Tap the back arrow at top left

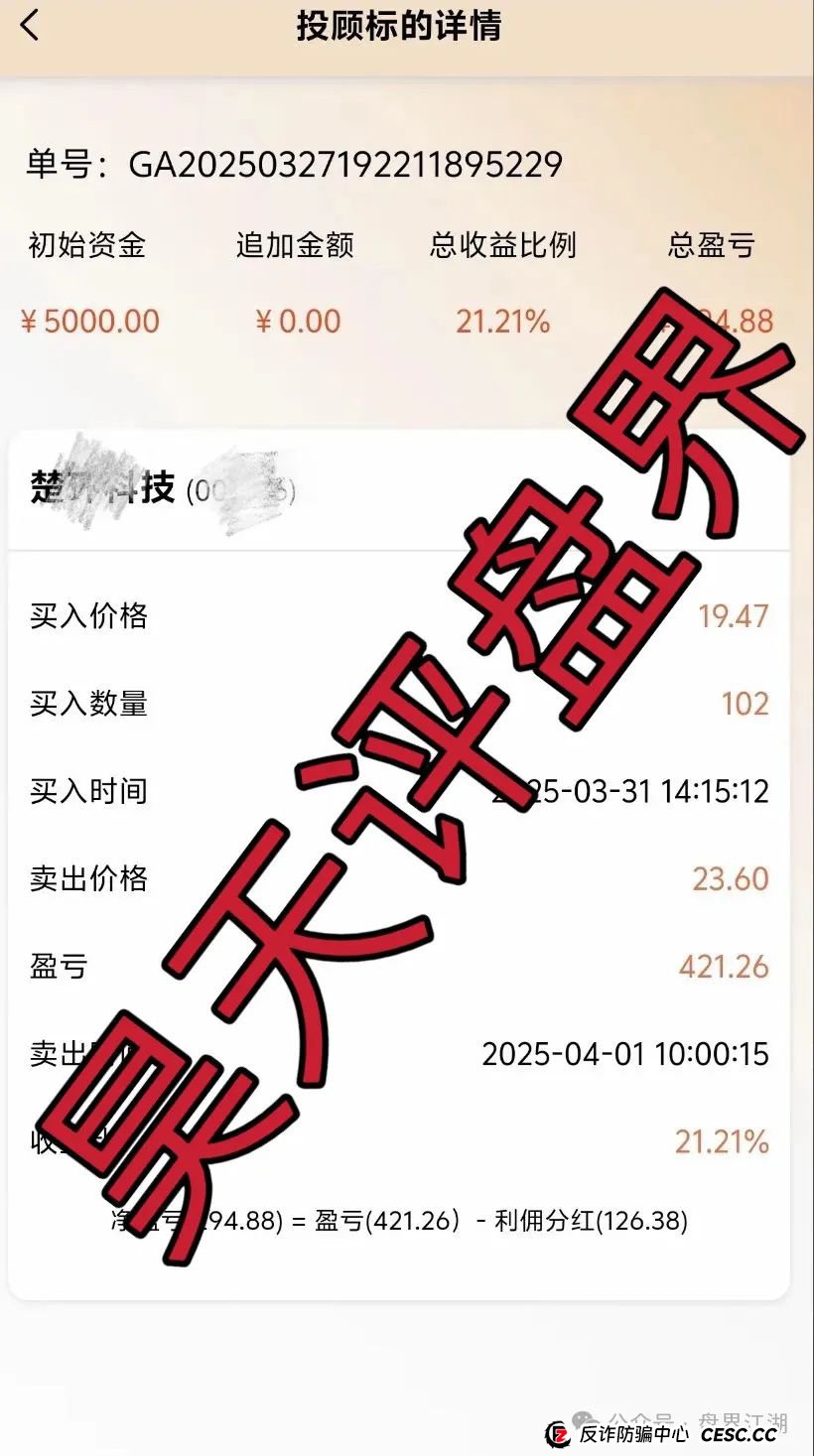(x=30, y=26)
